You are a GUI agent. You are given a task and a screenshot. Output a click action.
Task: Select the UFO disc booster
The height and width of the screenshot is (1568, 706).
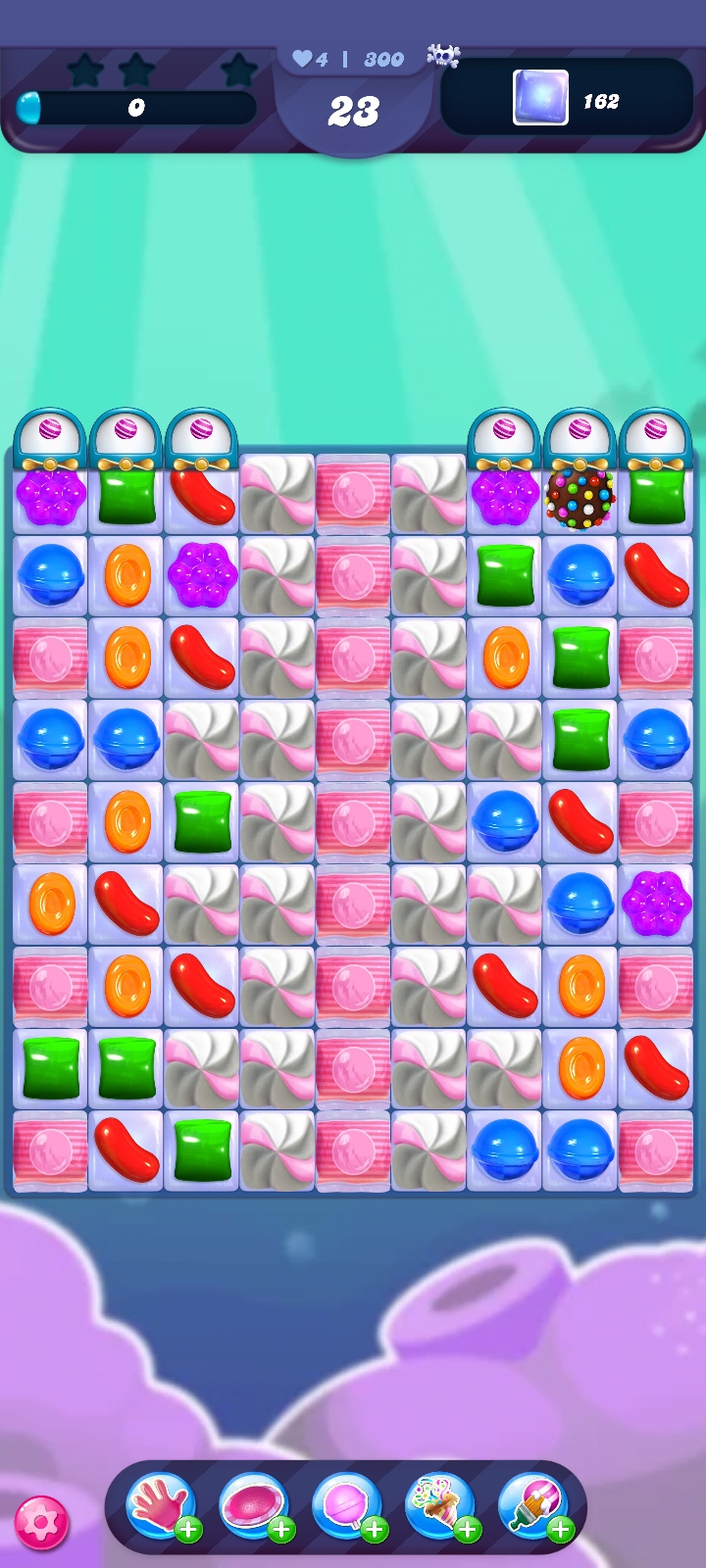pos(253,1505)
